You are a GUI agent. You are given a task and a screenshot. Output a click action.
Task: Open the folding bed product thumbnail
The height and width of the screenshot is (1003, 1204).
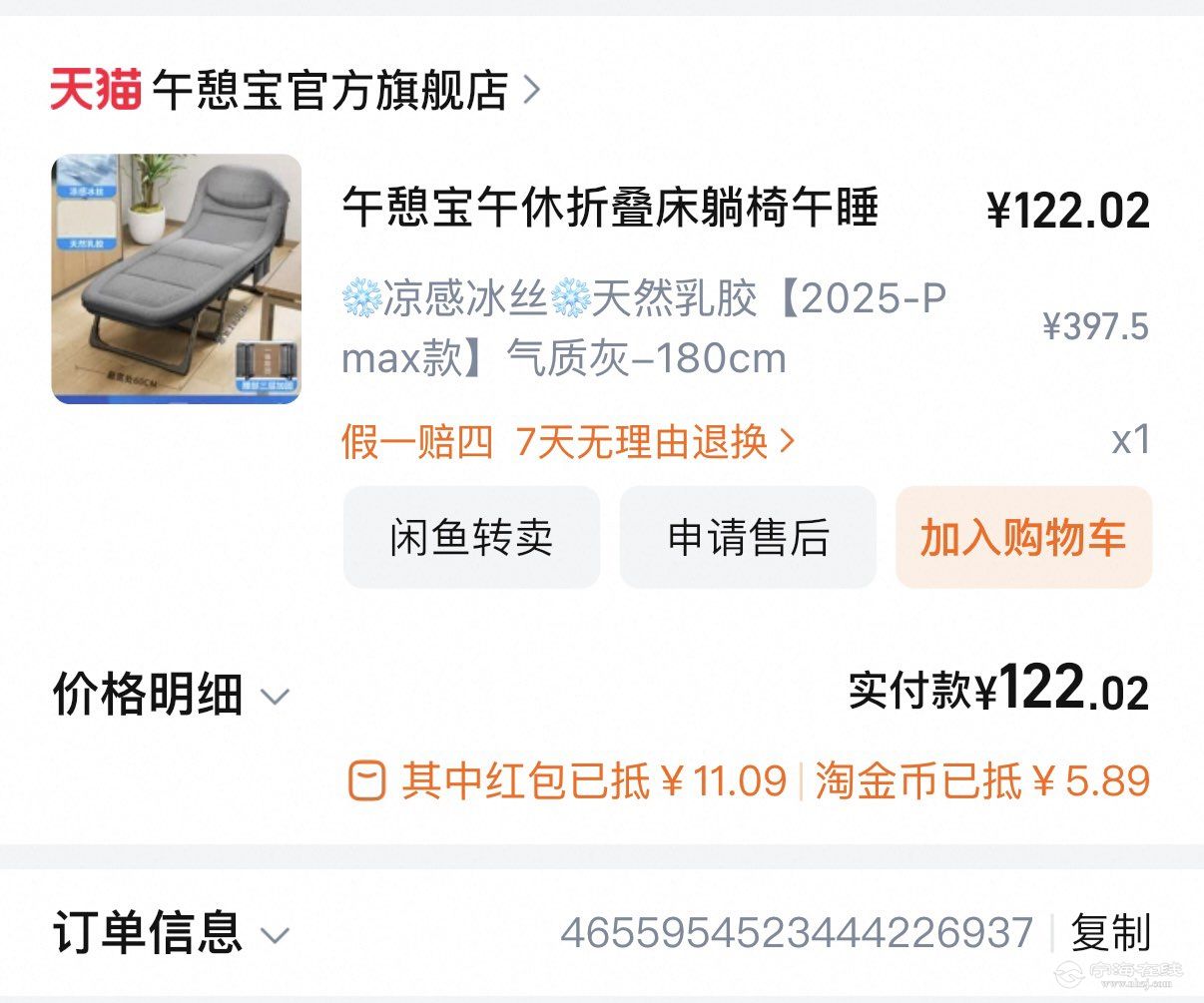click(x=176, y=278)
